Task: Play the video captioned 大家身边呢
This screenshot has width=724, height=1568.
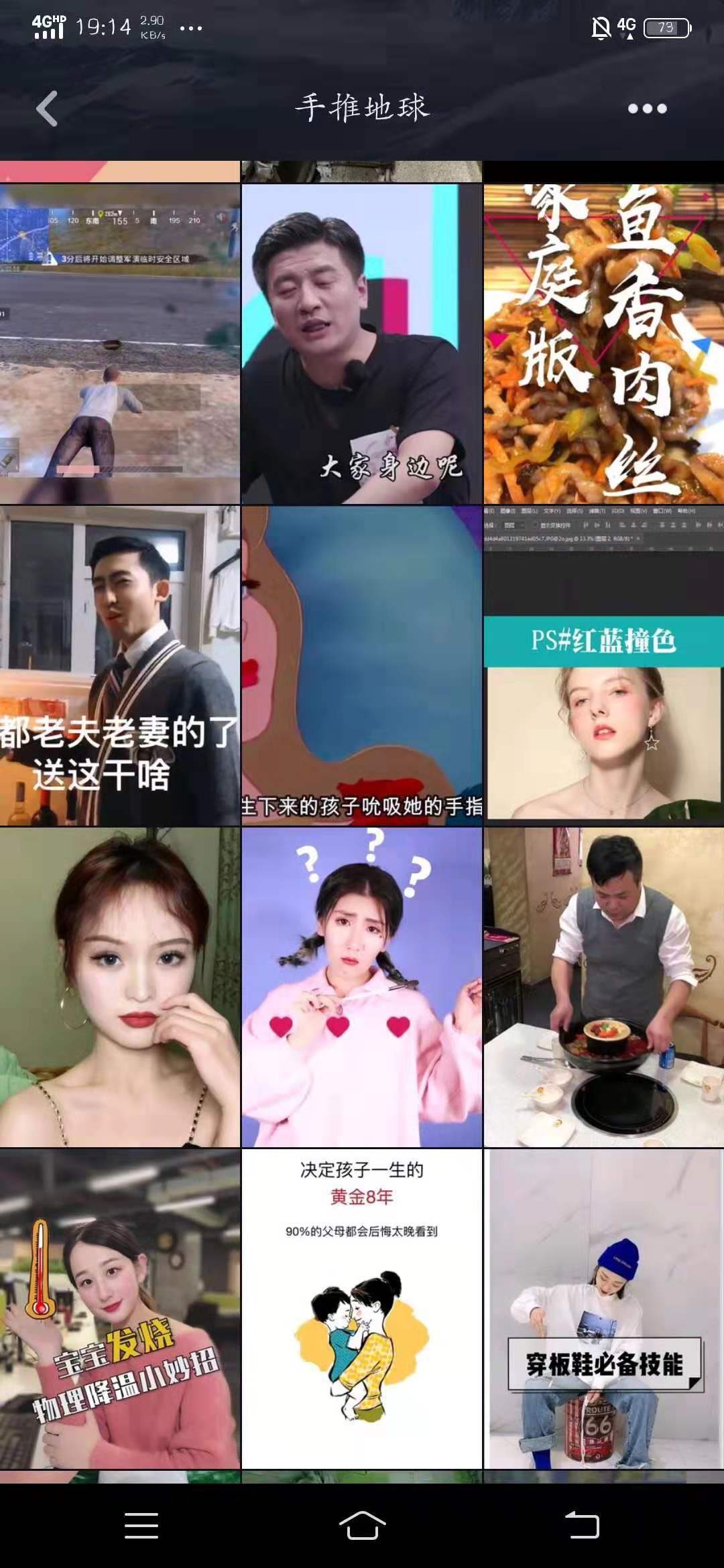Action: point(361,344)
